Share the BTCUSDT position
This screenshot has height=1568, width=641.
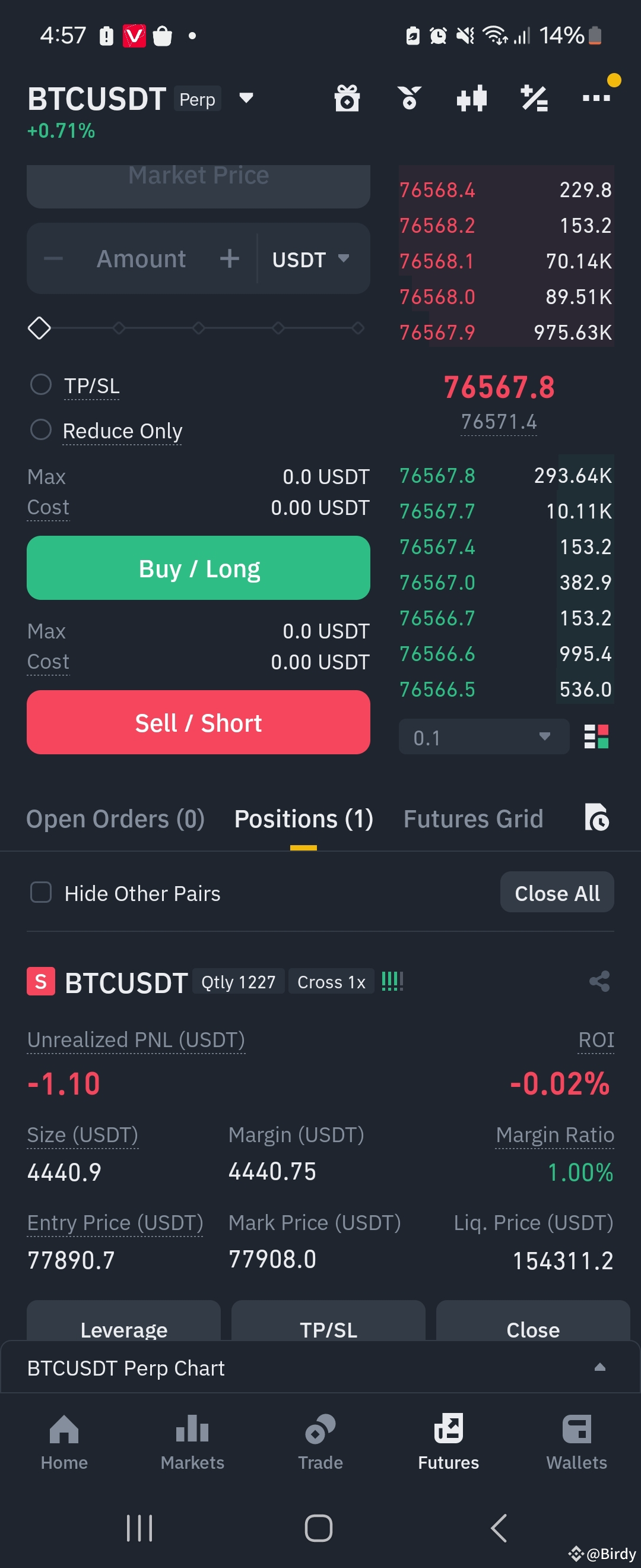pos(599,981)
